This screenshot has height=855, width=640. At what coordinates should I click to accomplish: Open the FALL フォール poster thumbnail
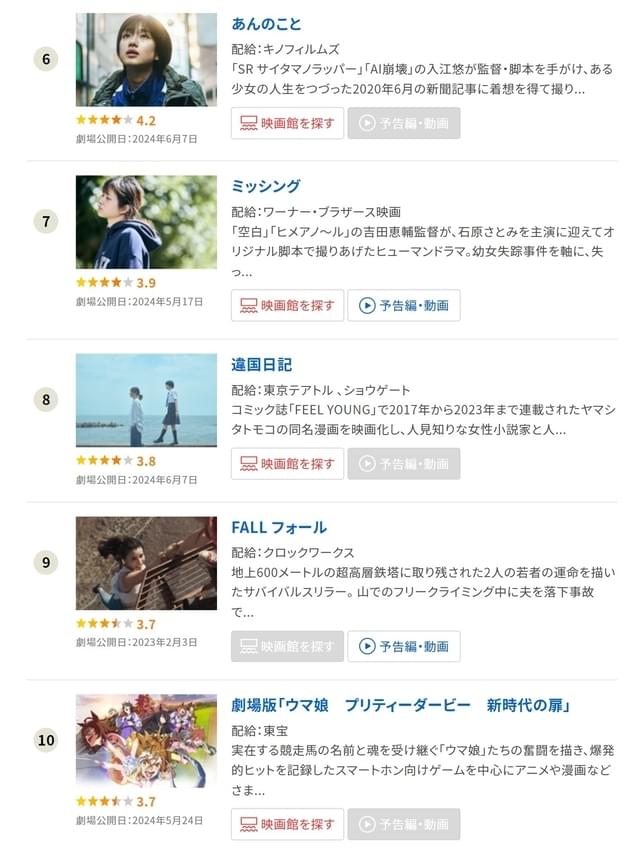coord(146,563)
